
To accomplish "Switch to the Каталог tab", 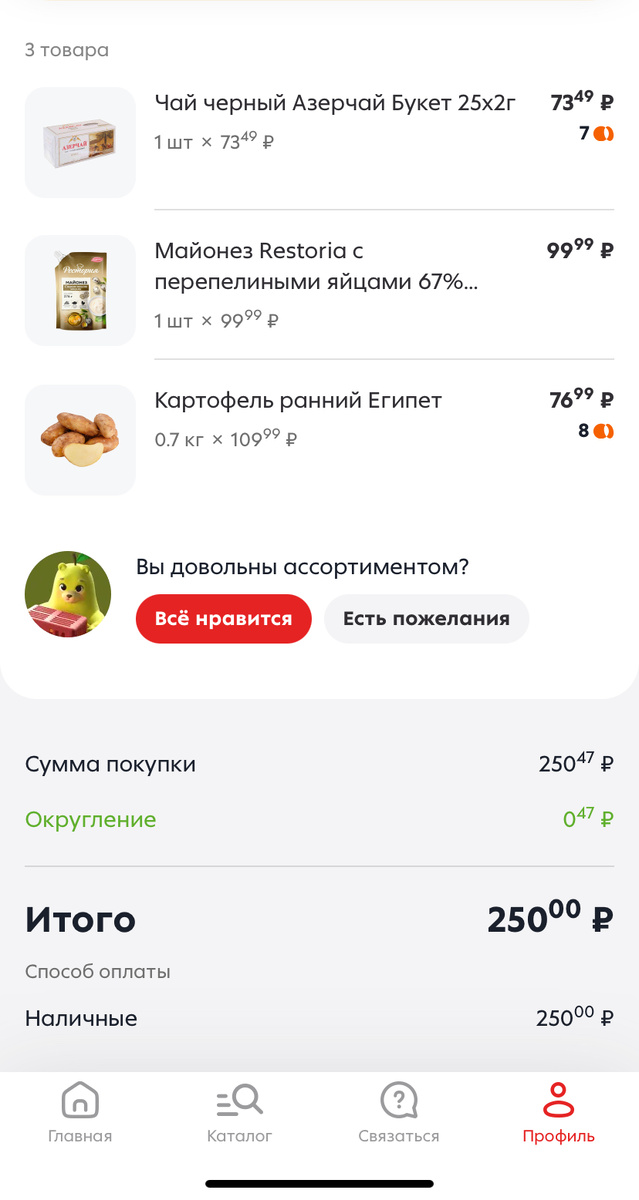I will pyautogui.click(x=239, y=1112).
